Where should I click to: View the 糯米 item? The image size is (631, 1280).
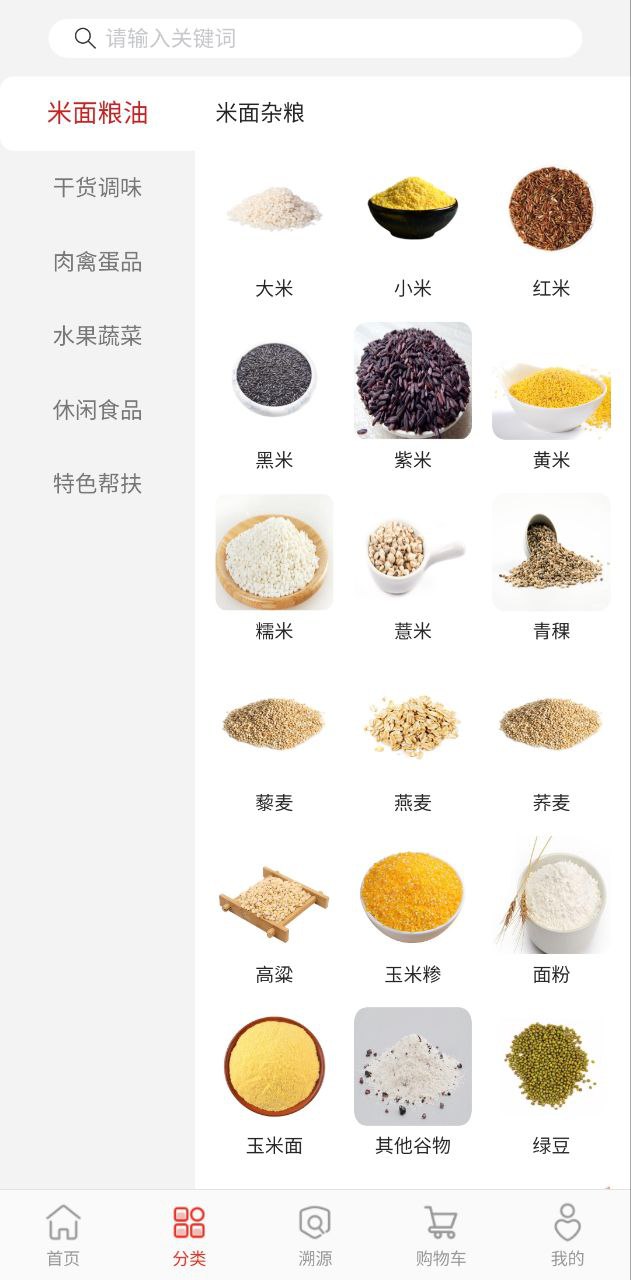click(274, 566)
